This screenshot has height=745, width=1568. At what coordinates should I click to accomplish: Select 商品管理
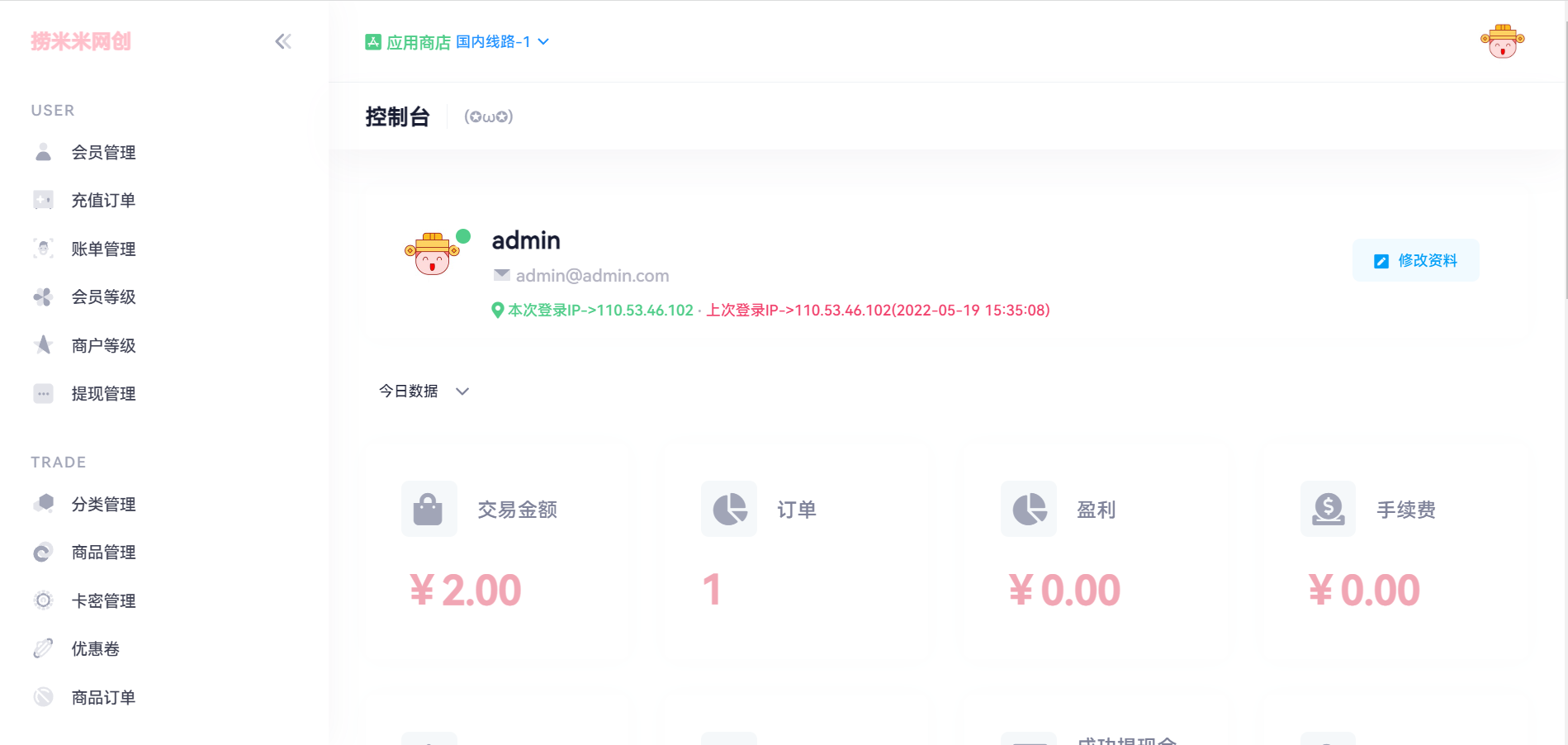point(103,553)
